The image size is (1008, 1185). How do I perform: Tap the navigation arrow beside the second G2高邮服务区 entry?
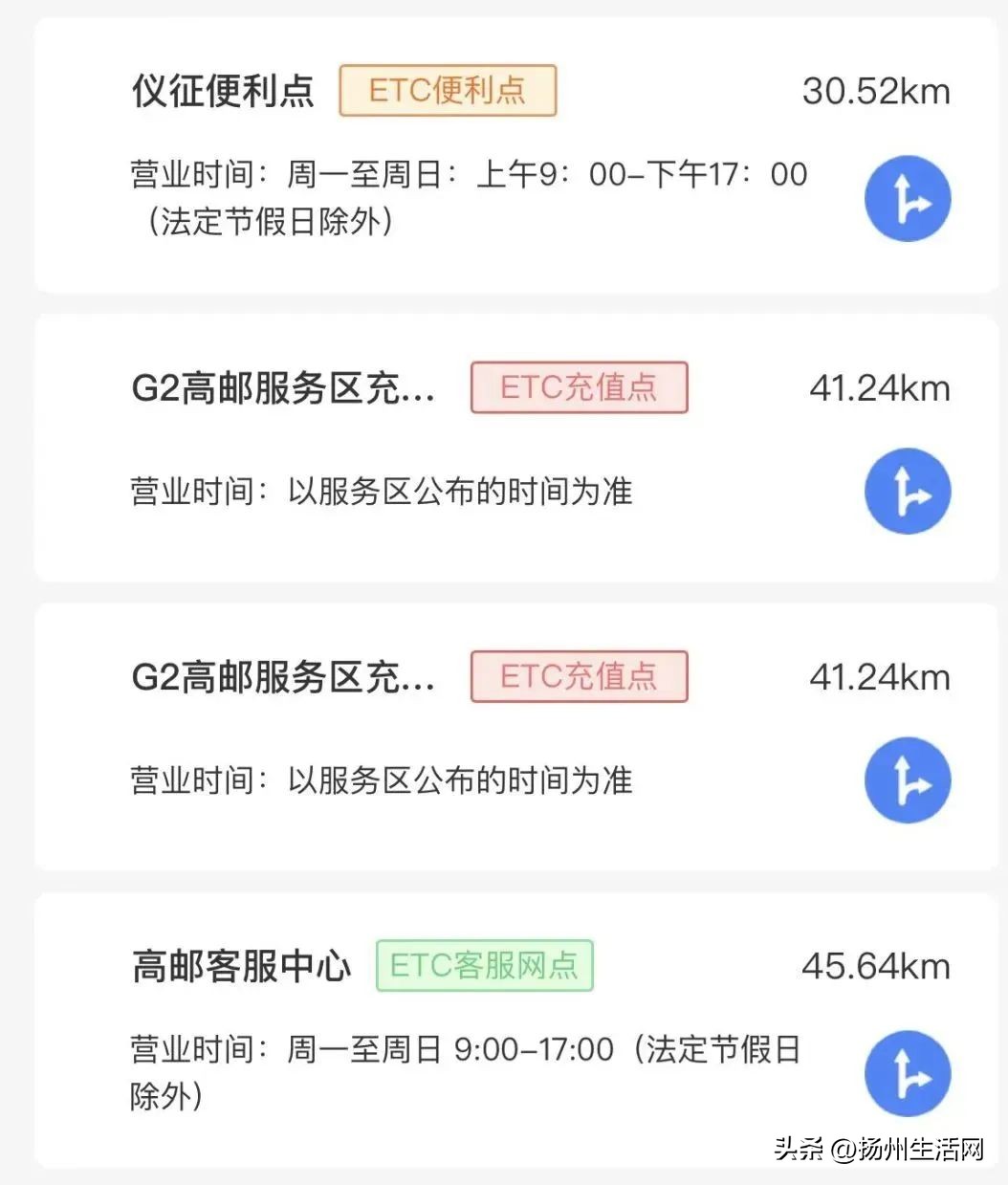[x=907, y=779]
